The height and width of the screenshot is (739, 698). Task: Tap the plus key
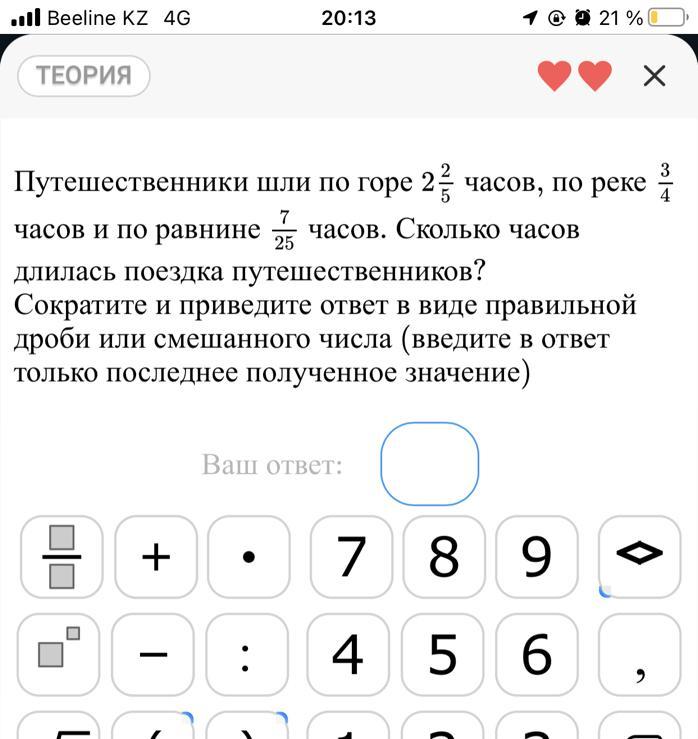(x=155, y=557)
